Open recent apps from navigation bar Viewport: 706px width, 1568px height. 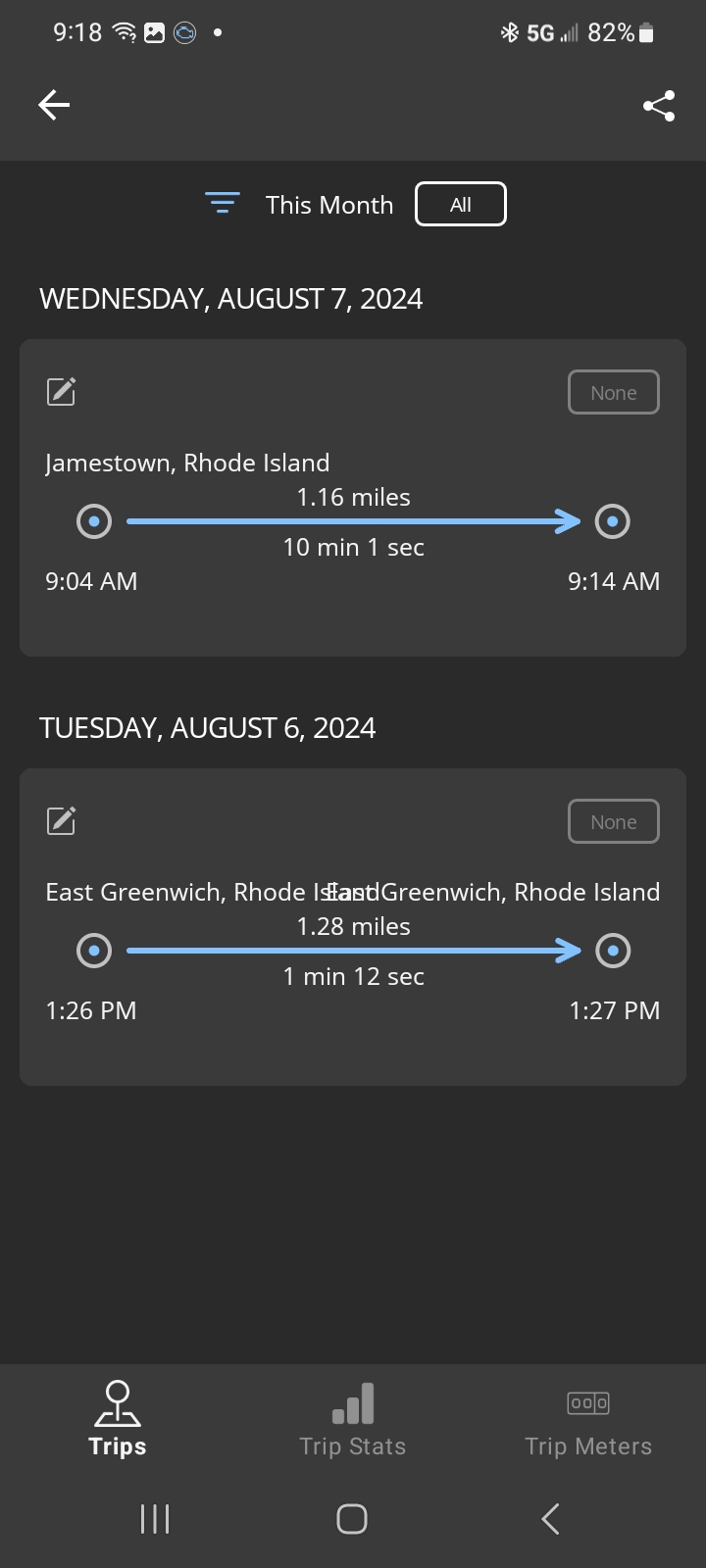155,1519
